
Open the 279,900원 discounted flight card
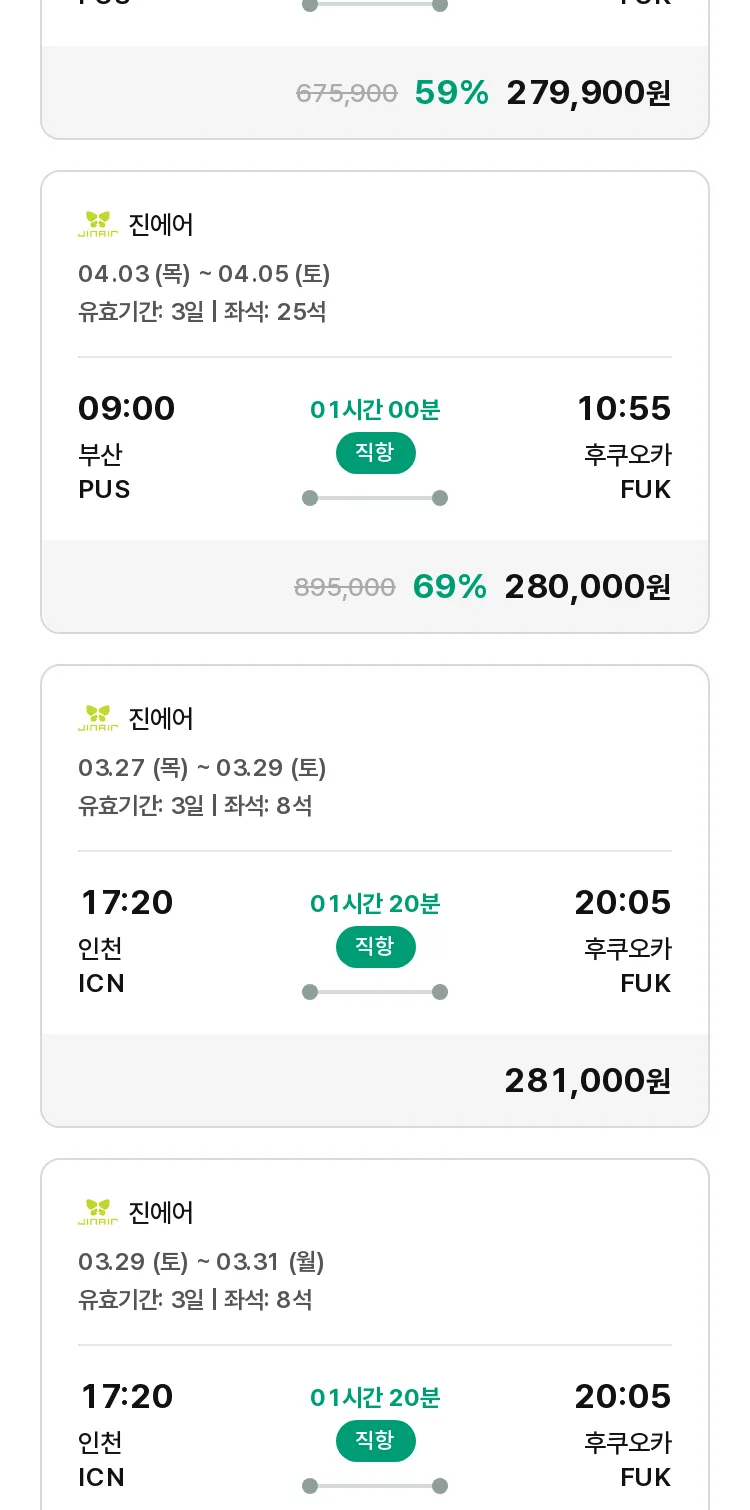[x=375, y=68]
